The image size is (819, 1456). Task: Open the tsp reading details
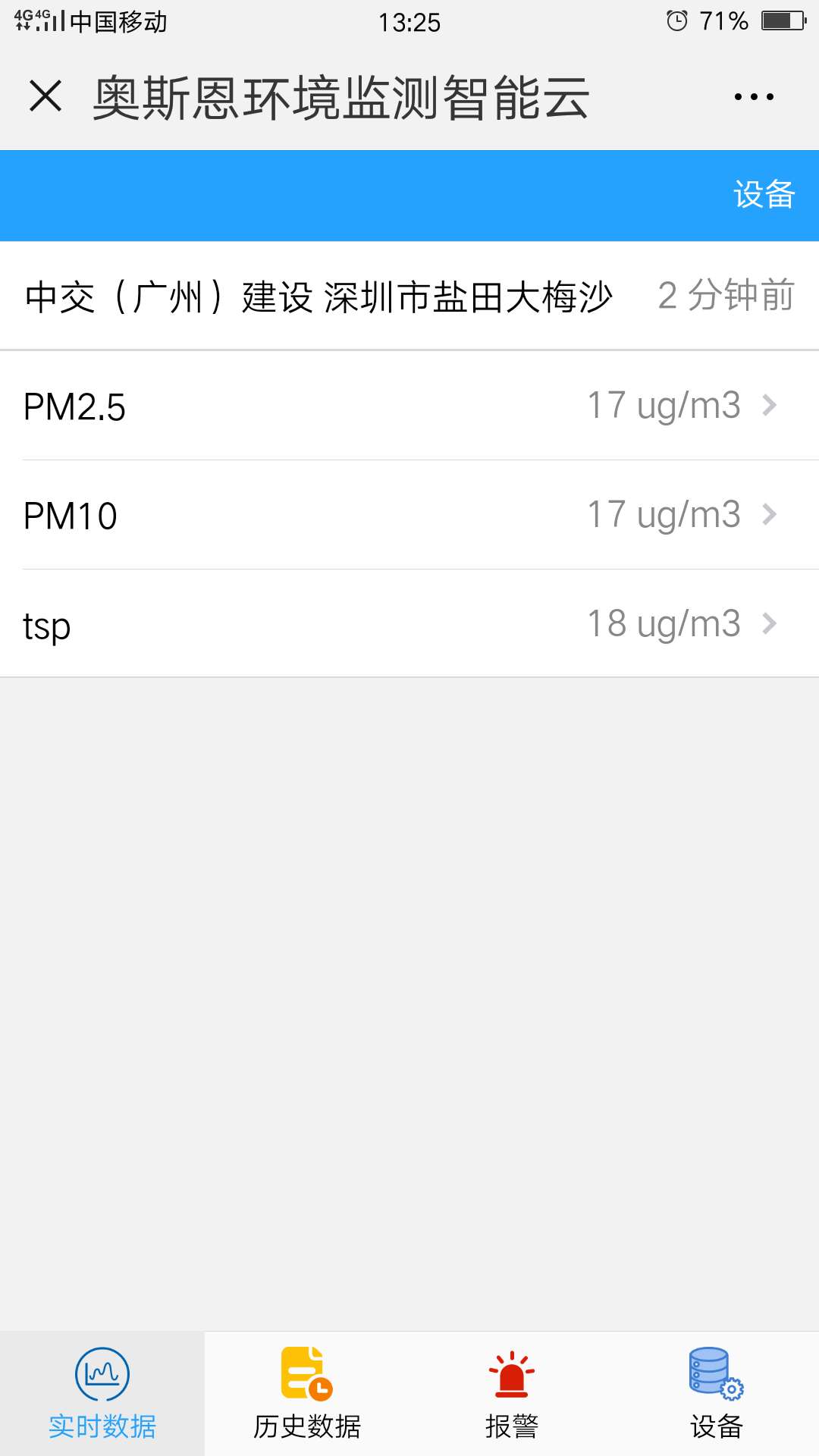click(x=409, y=623)
